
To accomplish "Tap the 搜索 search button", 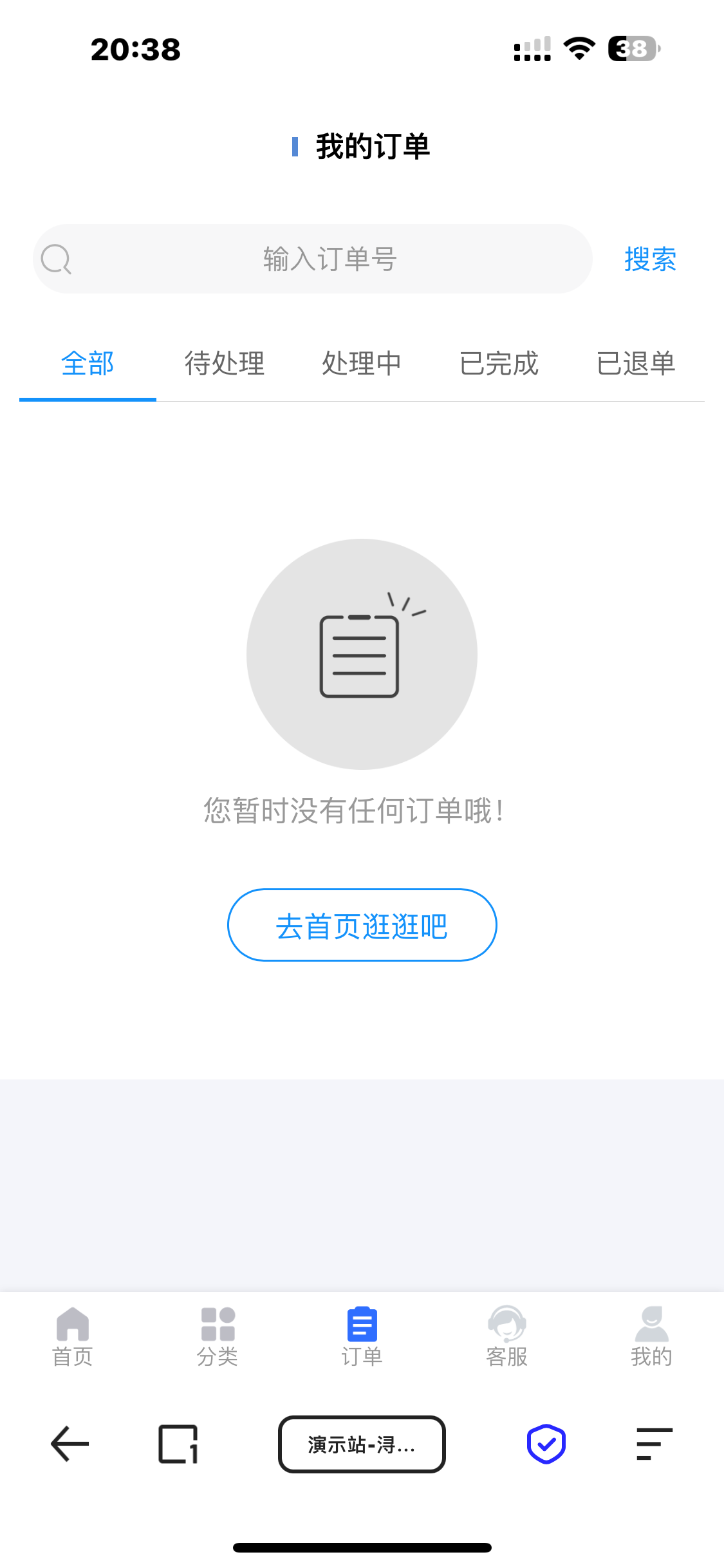I will pos(650,259).
